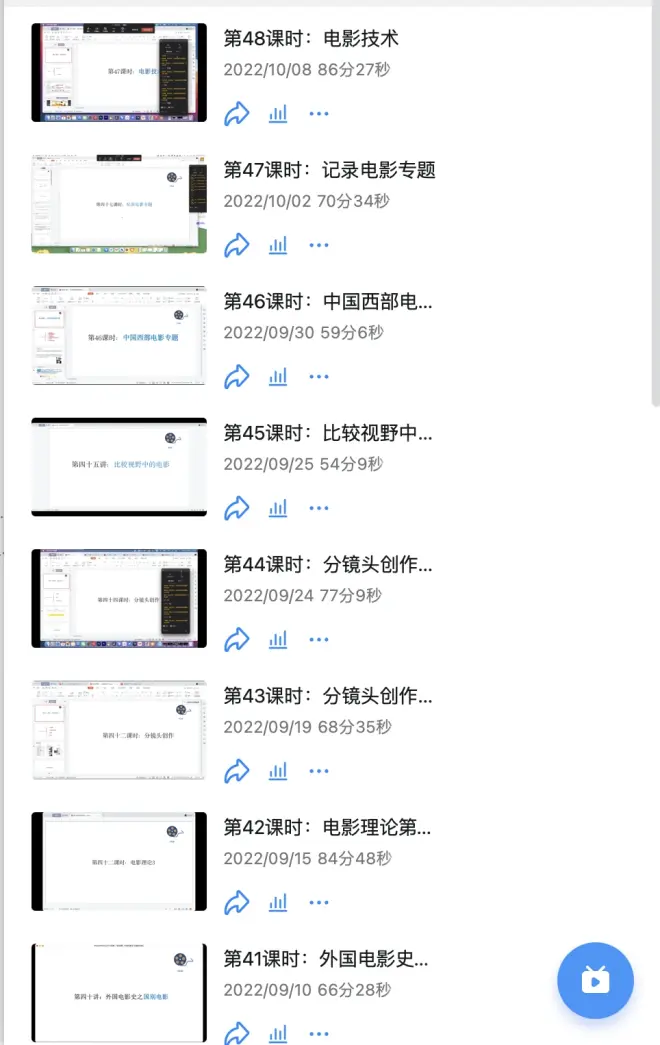Open the floating live video button
This screenshot has width=660, height=1045.
(x=595, y=980)
